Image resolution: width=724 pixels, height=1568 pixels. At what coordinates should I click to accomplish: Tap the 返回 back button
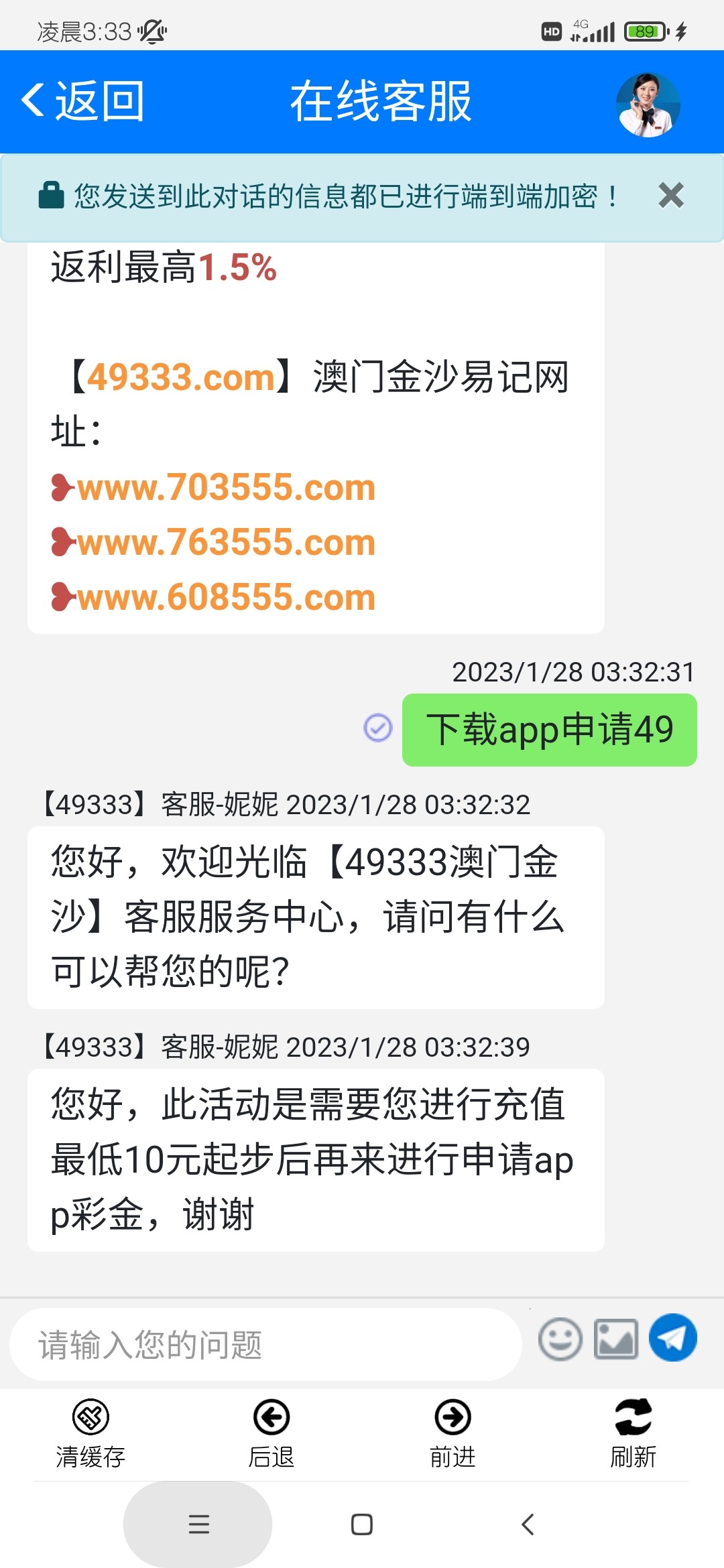coord(84,102)
